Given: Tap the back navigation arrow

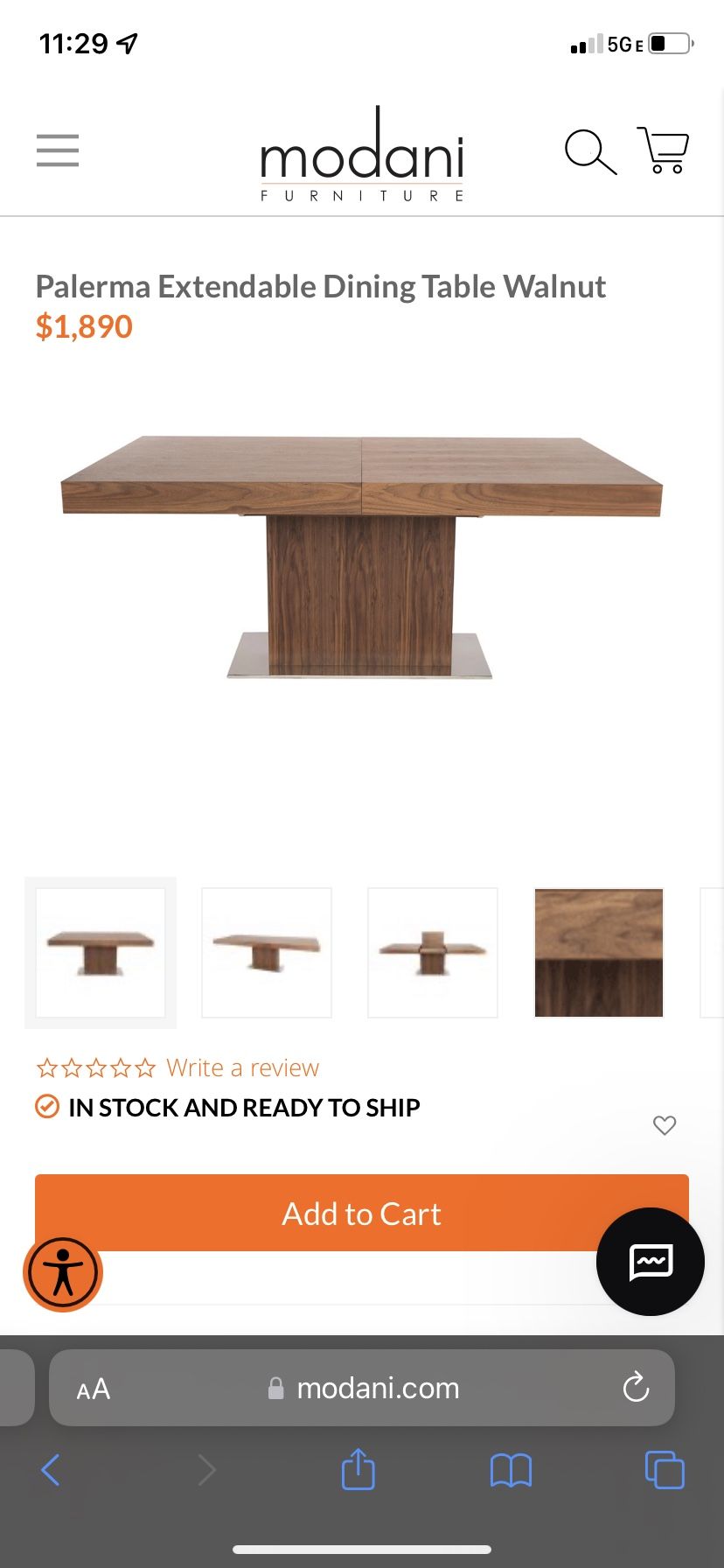Looking at the screenshot, I should tap(50, 1470).
